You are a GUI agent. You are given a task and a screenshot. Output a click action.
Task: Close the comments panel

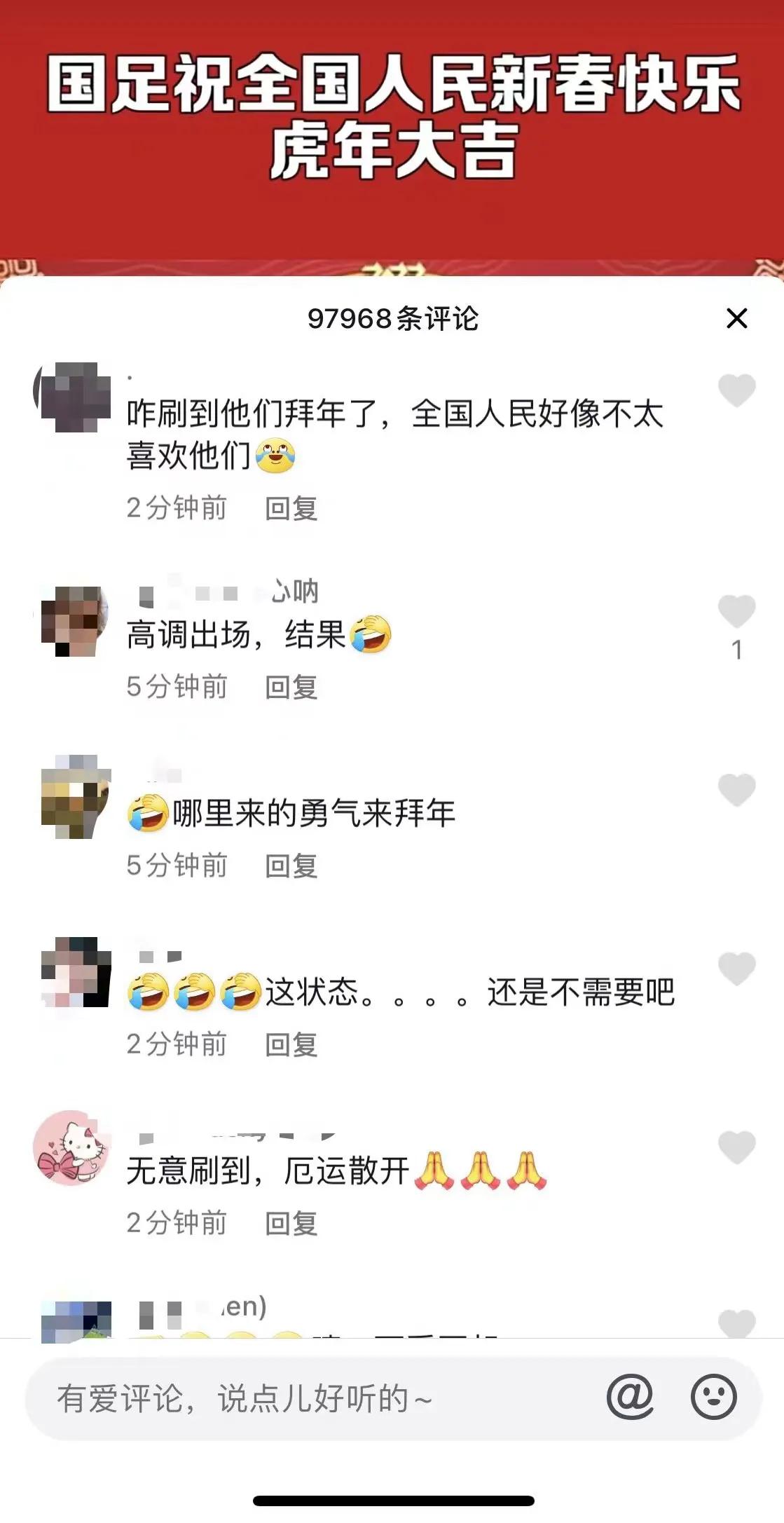tap(737, 319)
